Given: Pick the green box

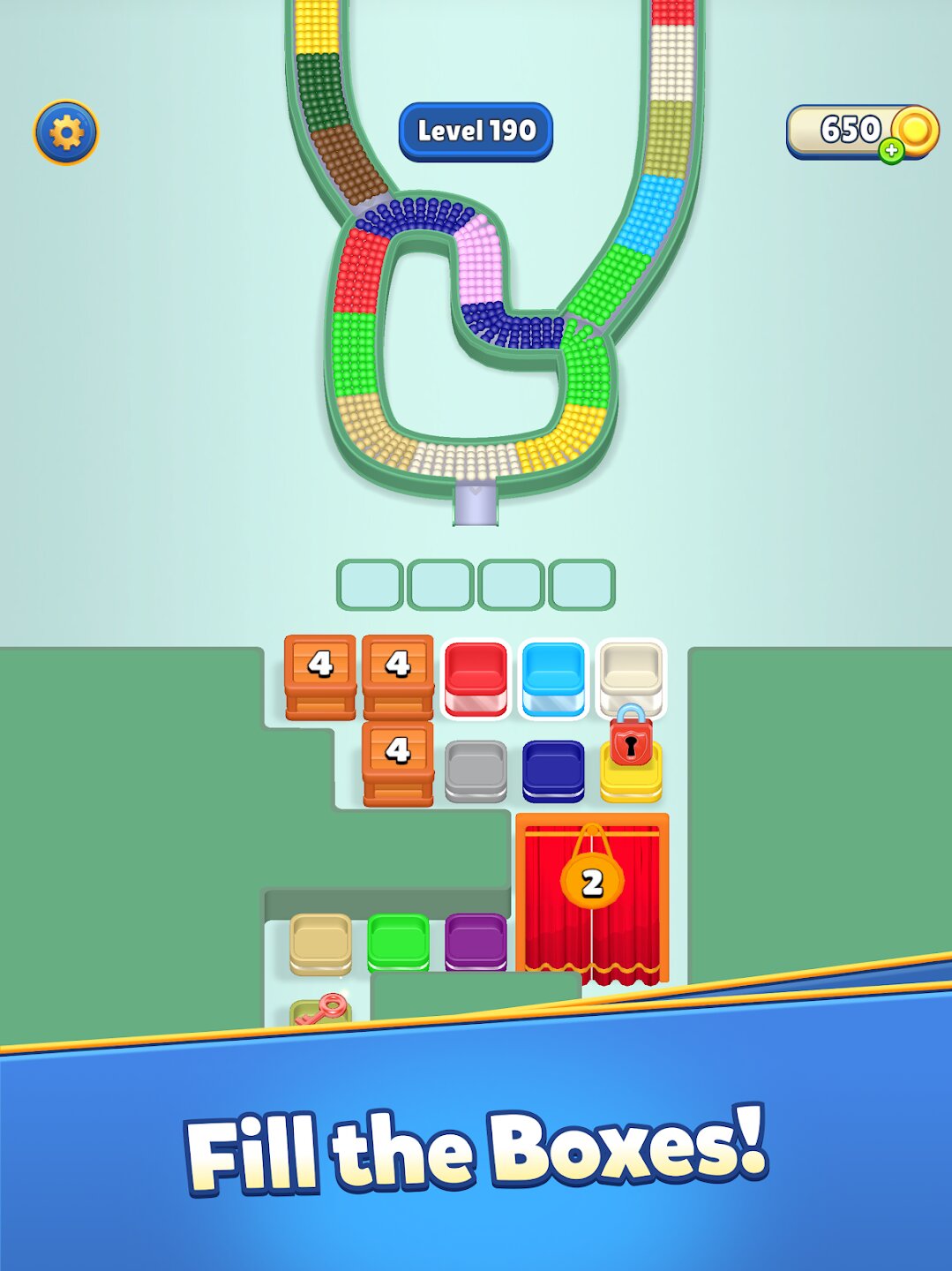Looking at the screenshot, I should [398, 942].
